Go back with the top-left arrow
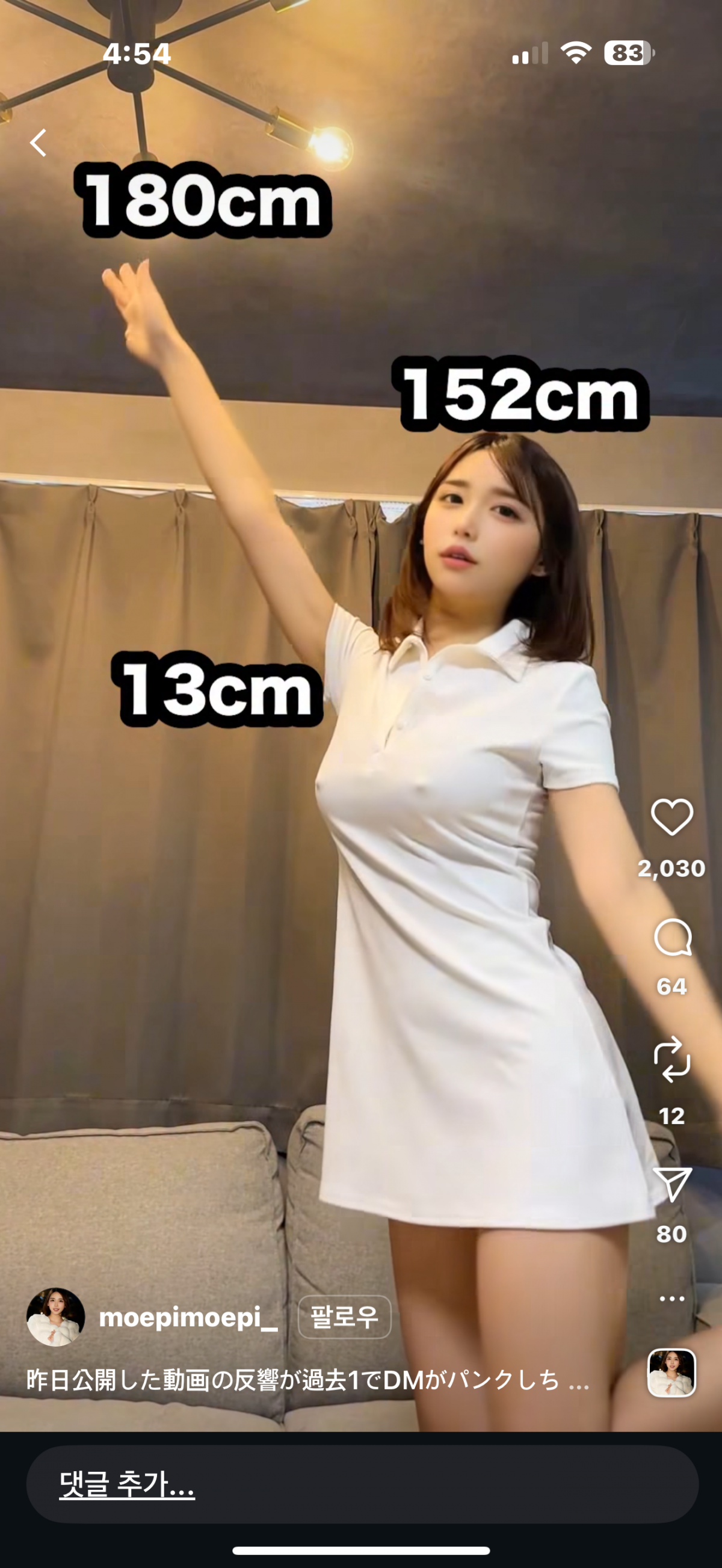 tap(39, 143)
